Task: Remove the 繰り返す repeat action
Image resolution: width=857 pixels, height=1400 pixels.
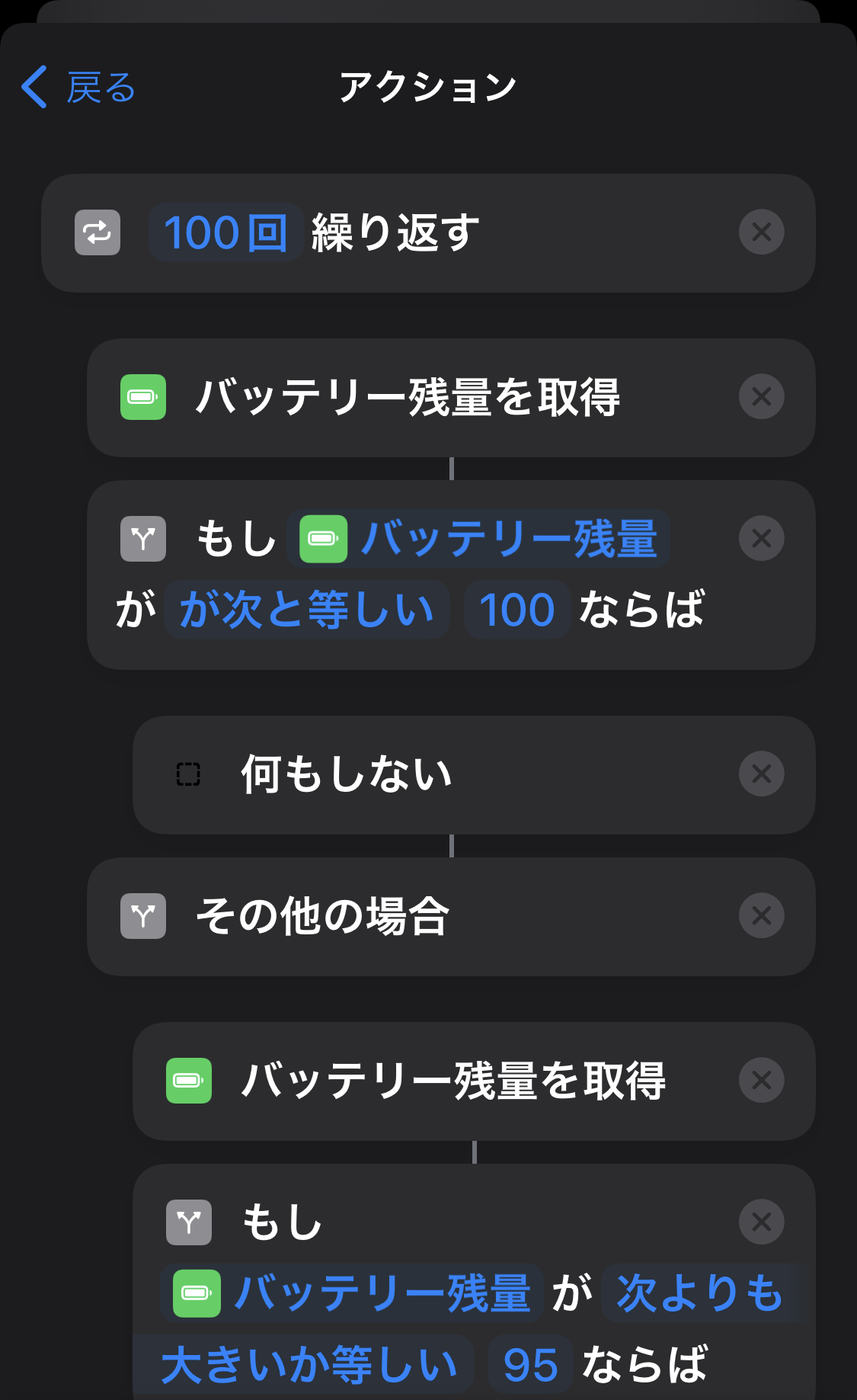Action: [761, 232]
